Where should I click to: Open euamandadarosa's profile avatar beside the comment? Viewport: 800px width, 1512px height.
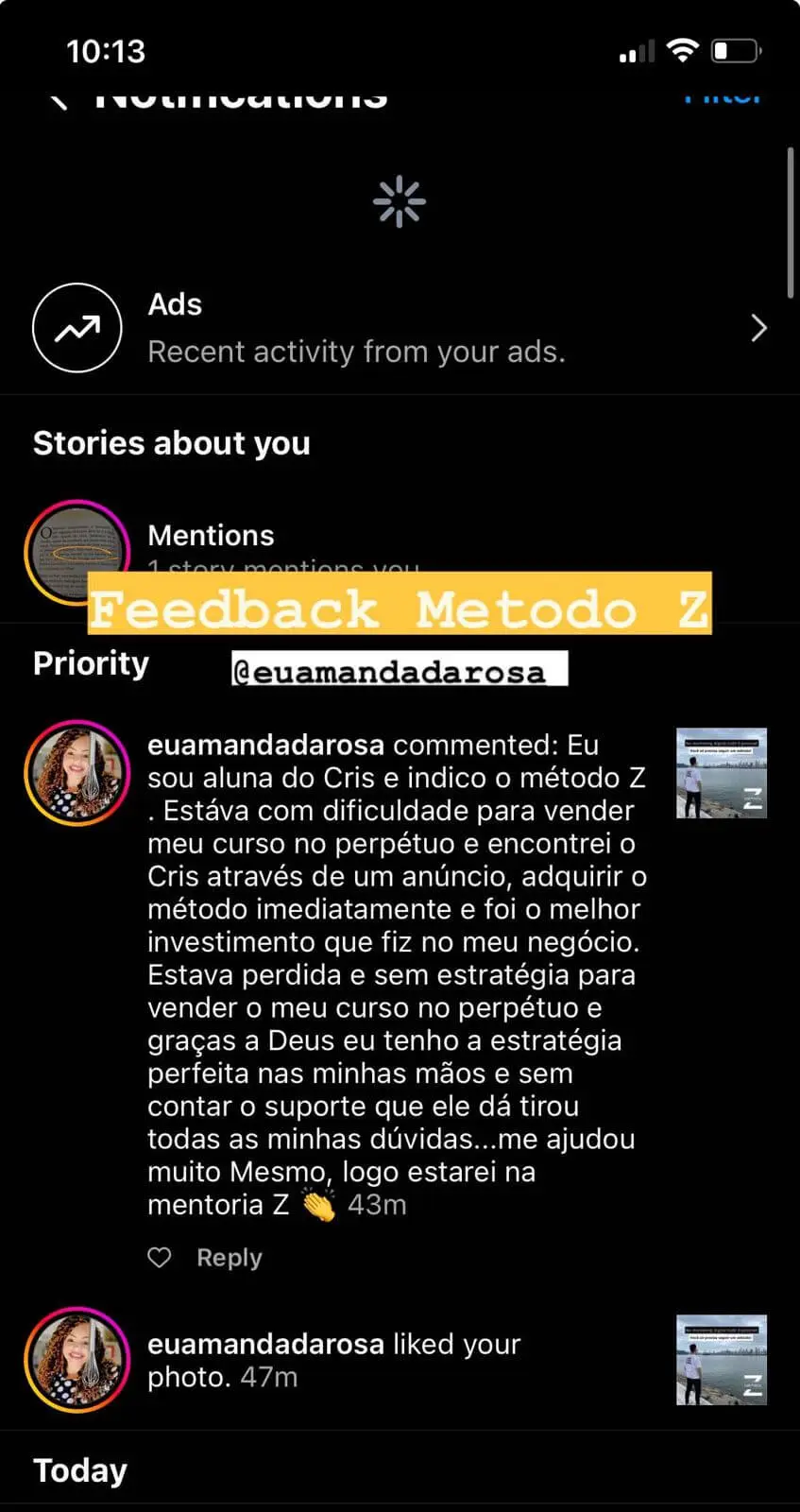[77, 773]
